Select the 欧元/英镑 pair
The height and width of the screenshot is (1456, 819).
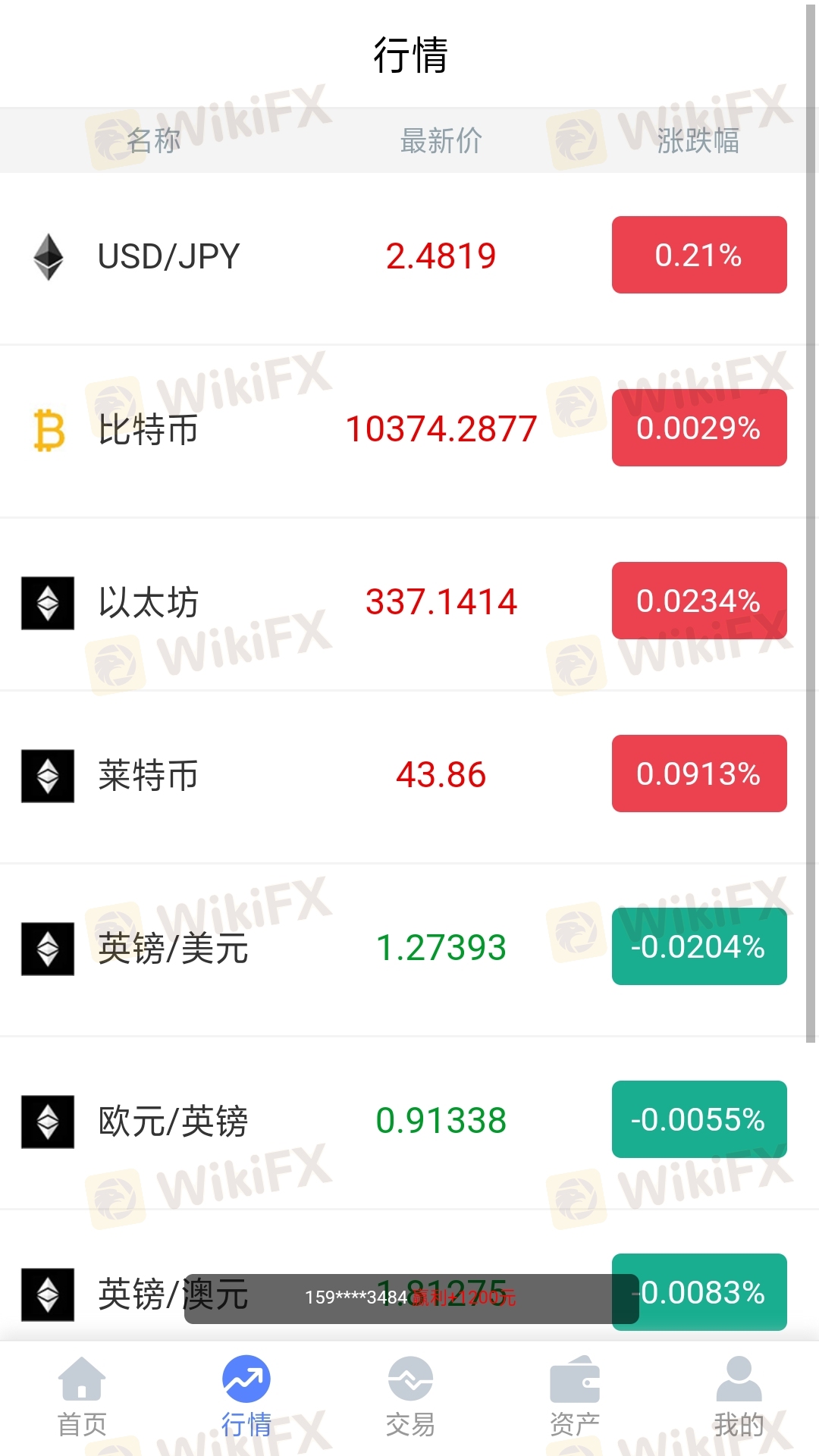click(x=403, y=1122)
